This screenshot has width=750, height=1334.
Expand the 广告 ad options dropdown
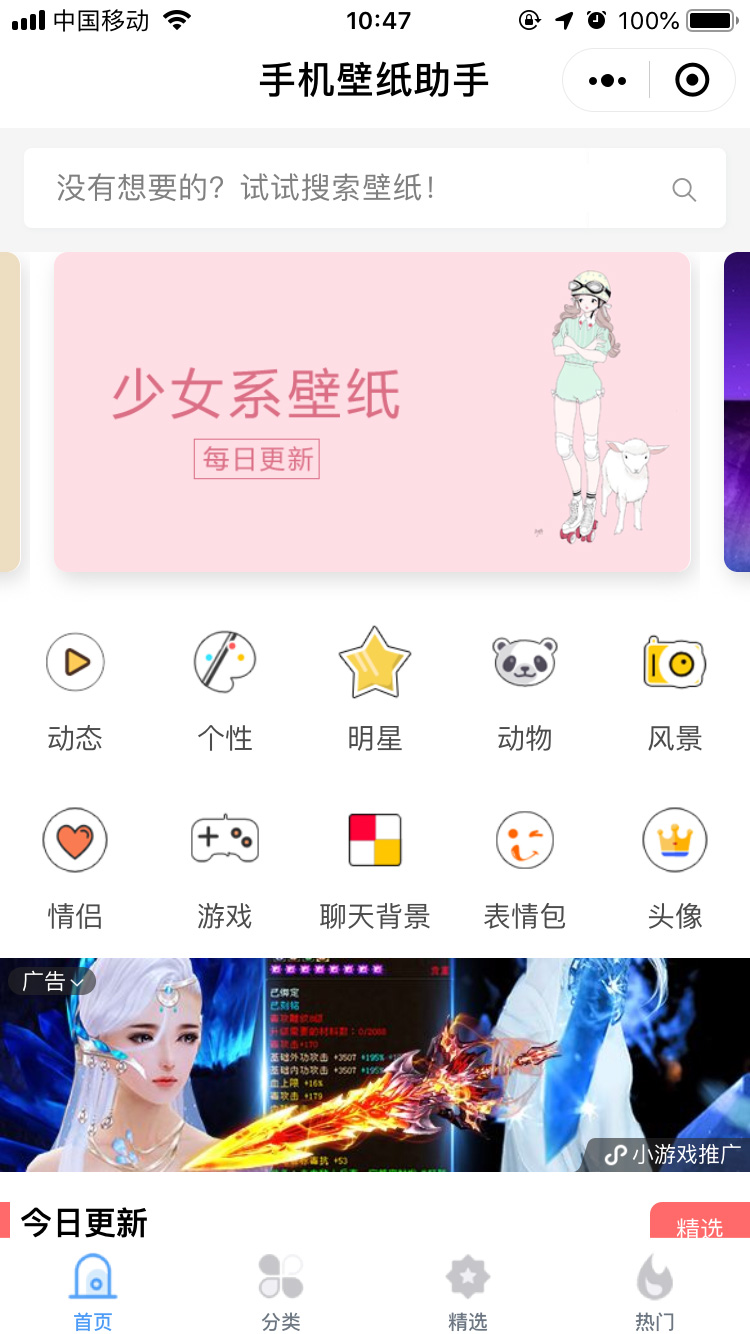pyautogui.click(x=53, y=981)
